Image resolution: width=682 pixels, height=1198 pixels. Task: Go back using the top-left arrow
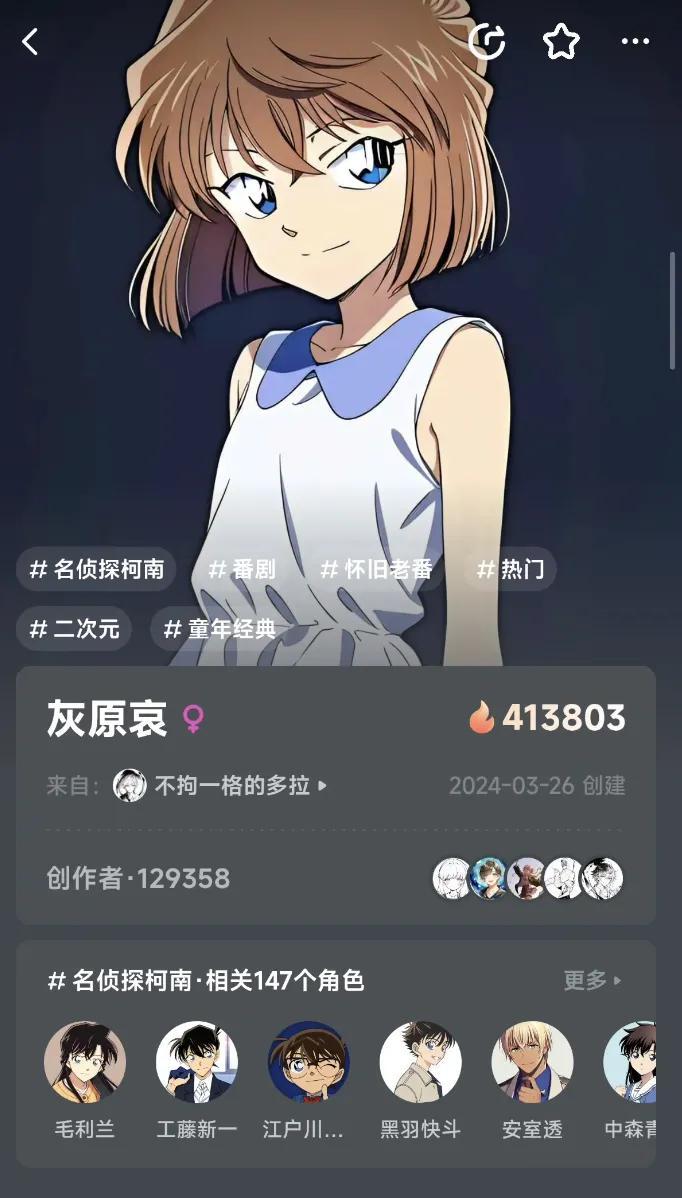click(31, 42)
